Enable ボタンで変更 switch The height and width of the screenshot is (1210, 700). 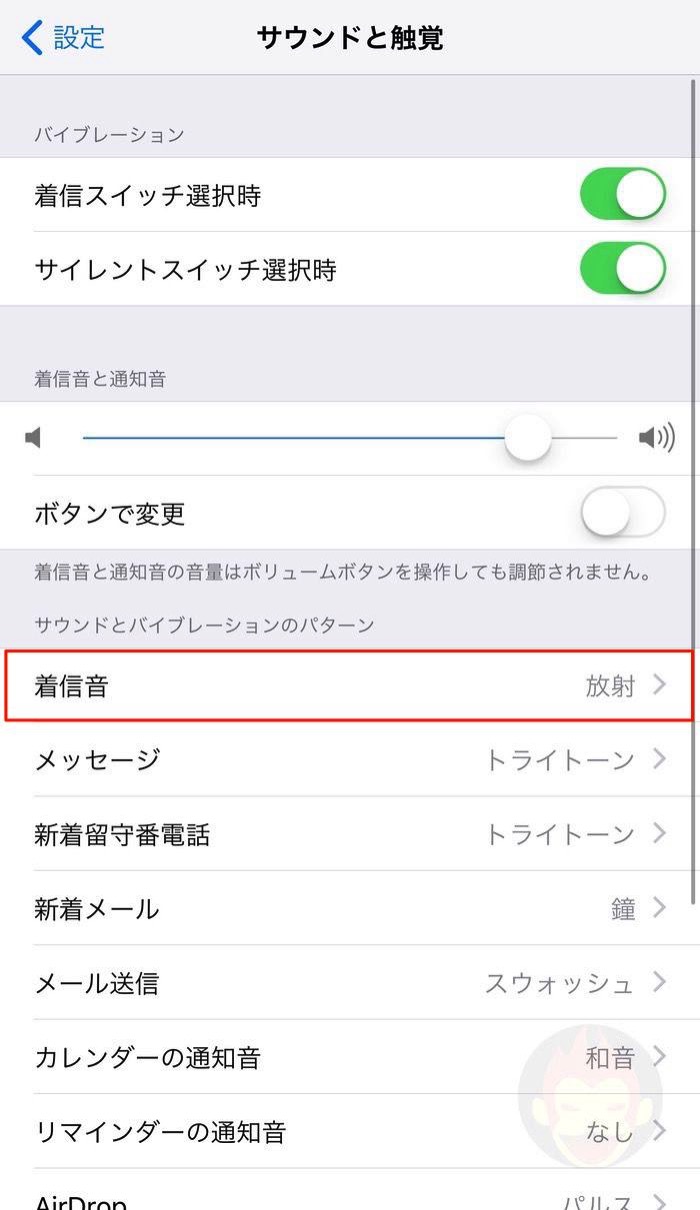pyautogui.click(x=622, y=513)
